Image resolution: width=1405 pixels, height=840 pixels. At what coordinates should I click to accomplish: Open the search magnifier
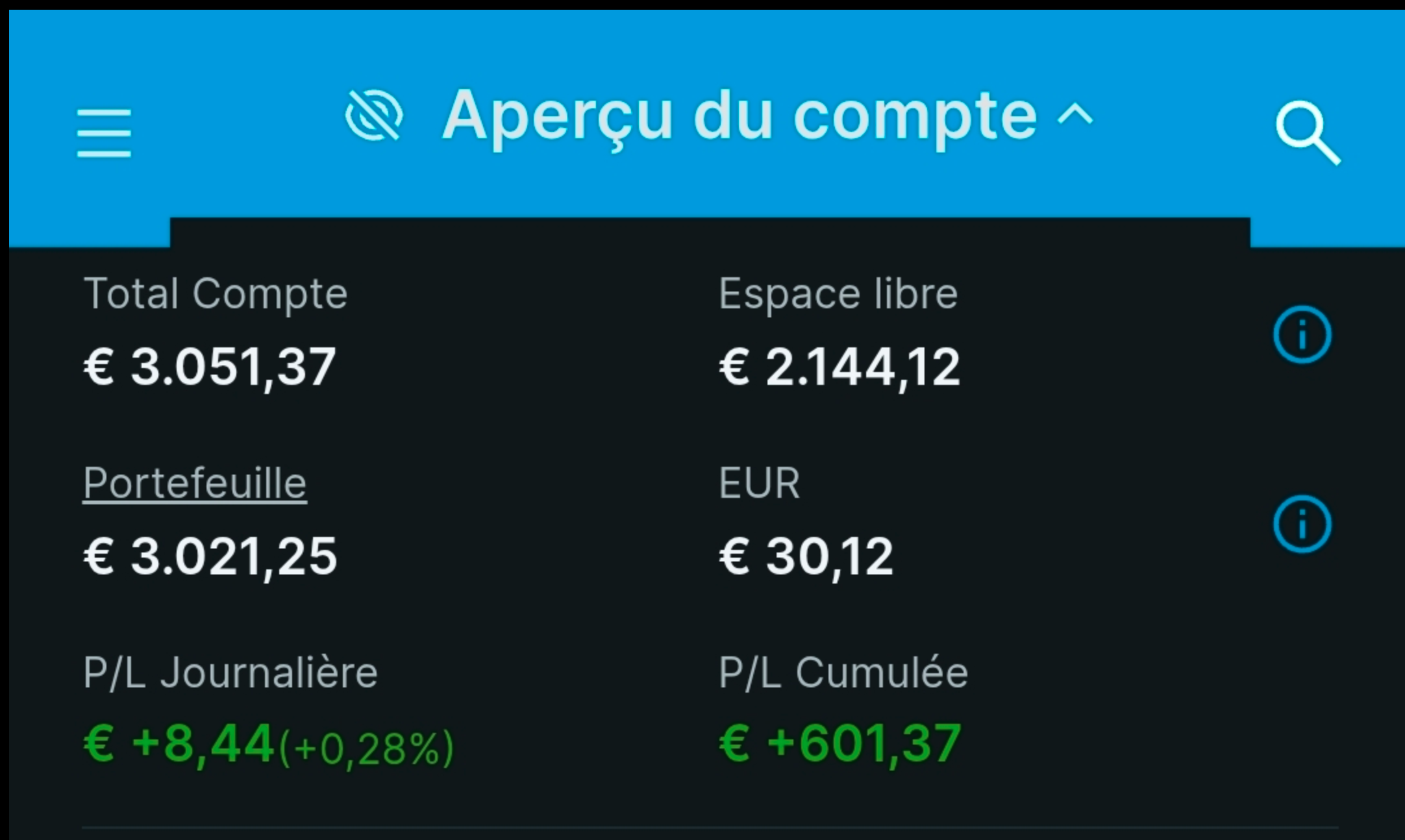coord(1306,133)
